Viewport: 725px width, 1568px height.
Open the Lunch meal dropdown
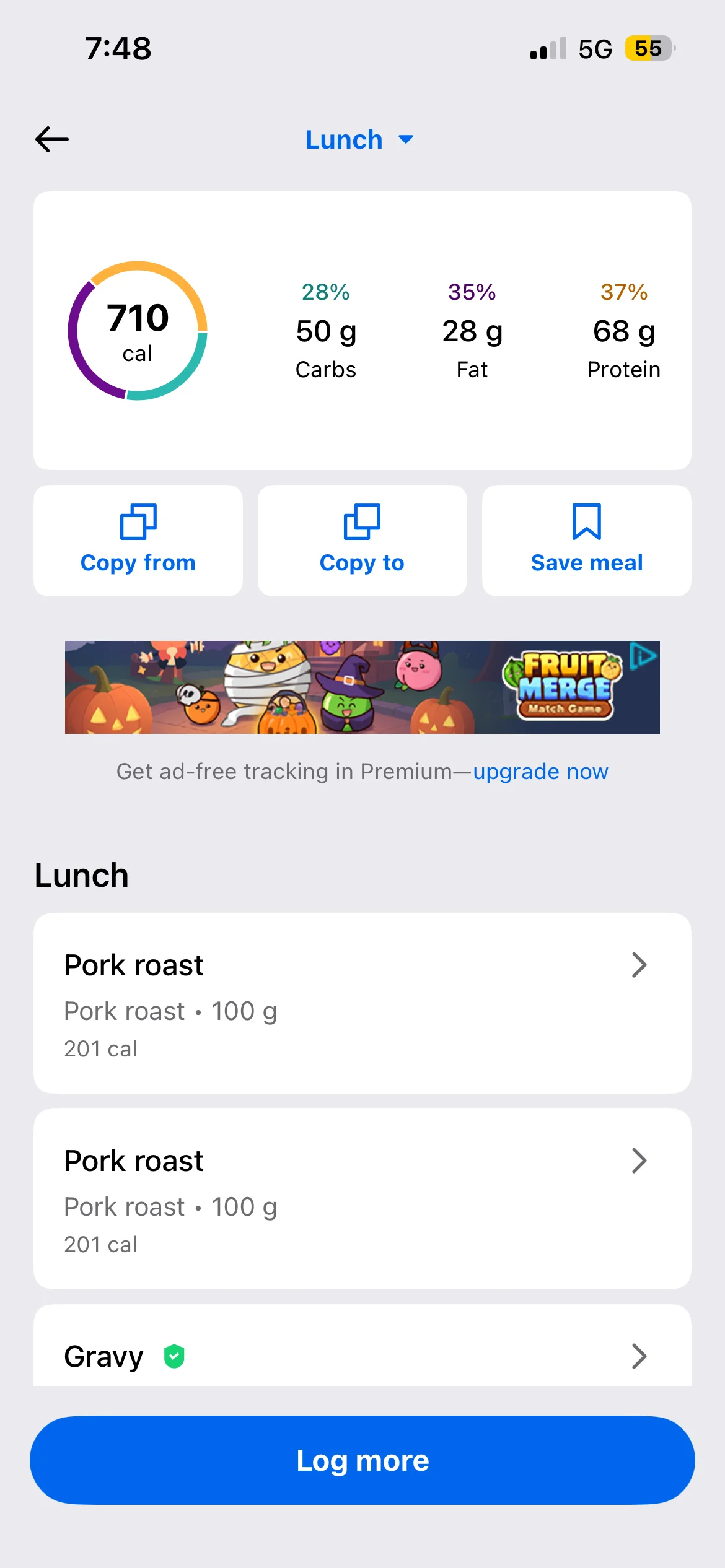click(x=359, y=140)
